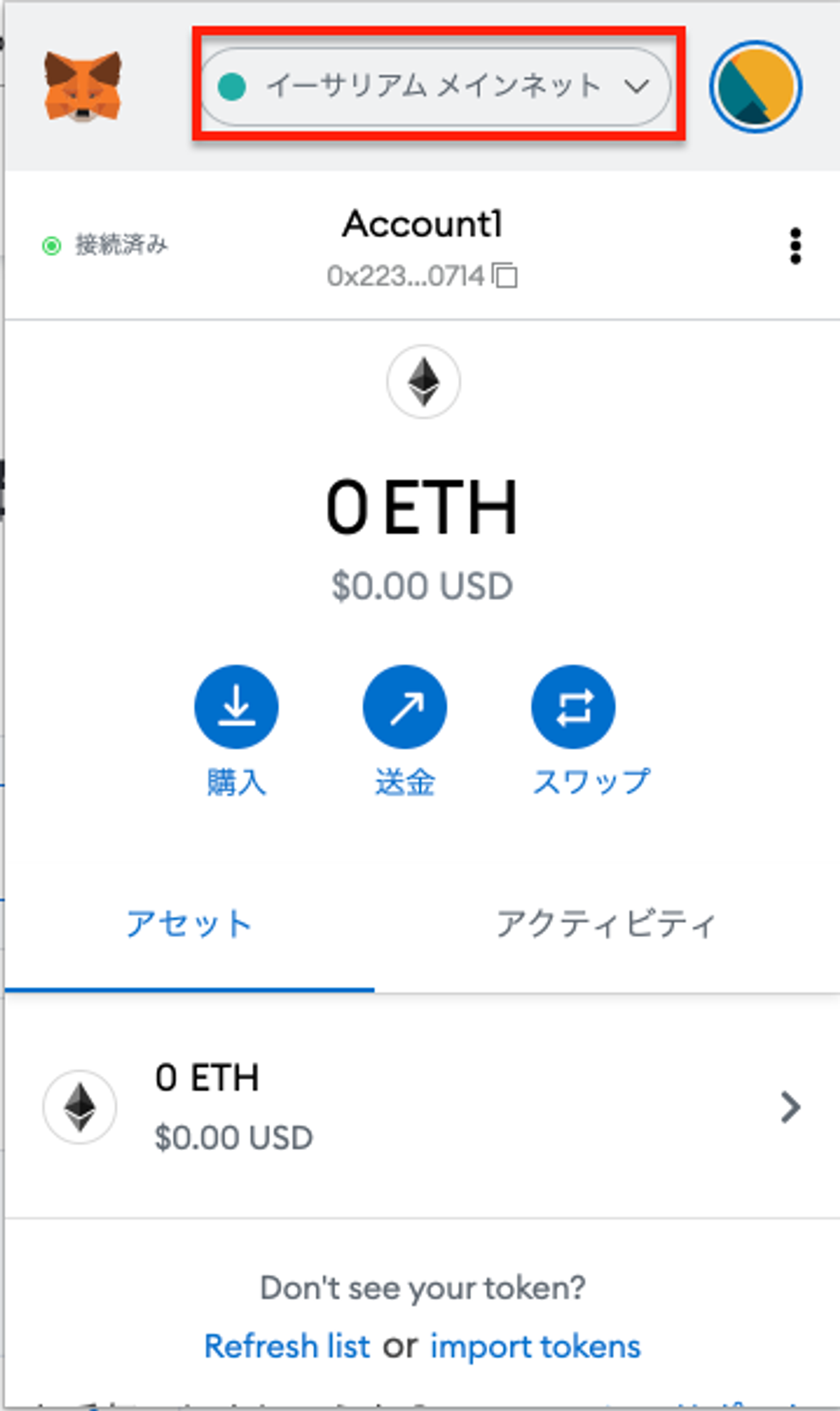Click the Refresh list link
The width and height of the screenshot is (840, 1411).
[x=288, y=1346]
